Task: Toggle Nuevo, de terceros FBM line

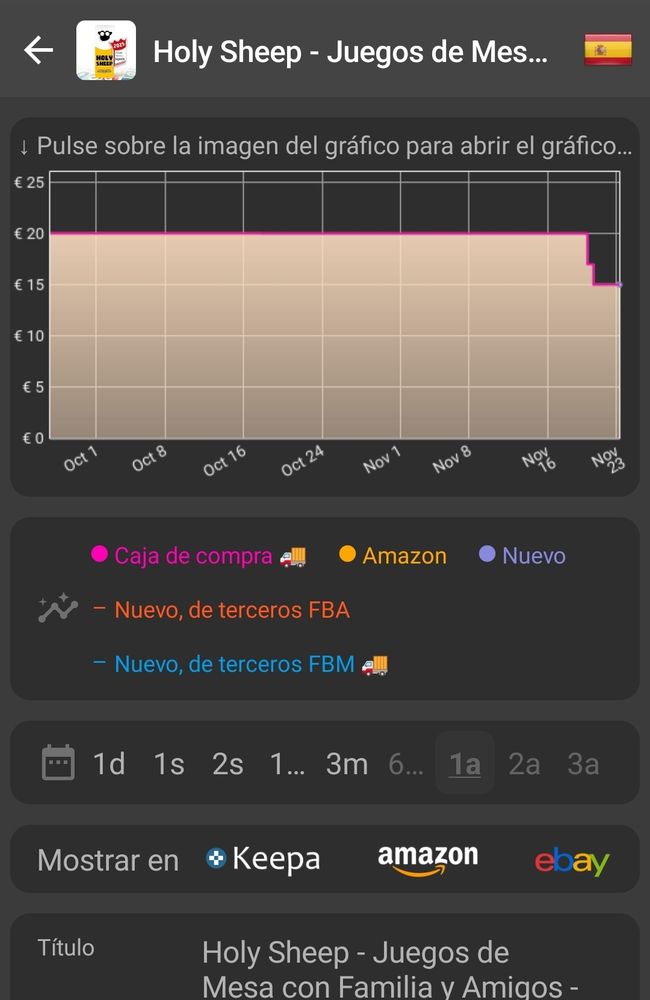Action: (x=240, y=664)
